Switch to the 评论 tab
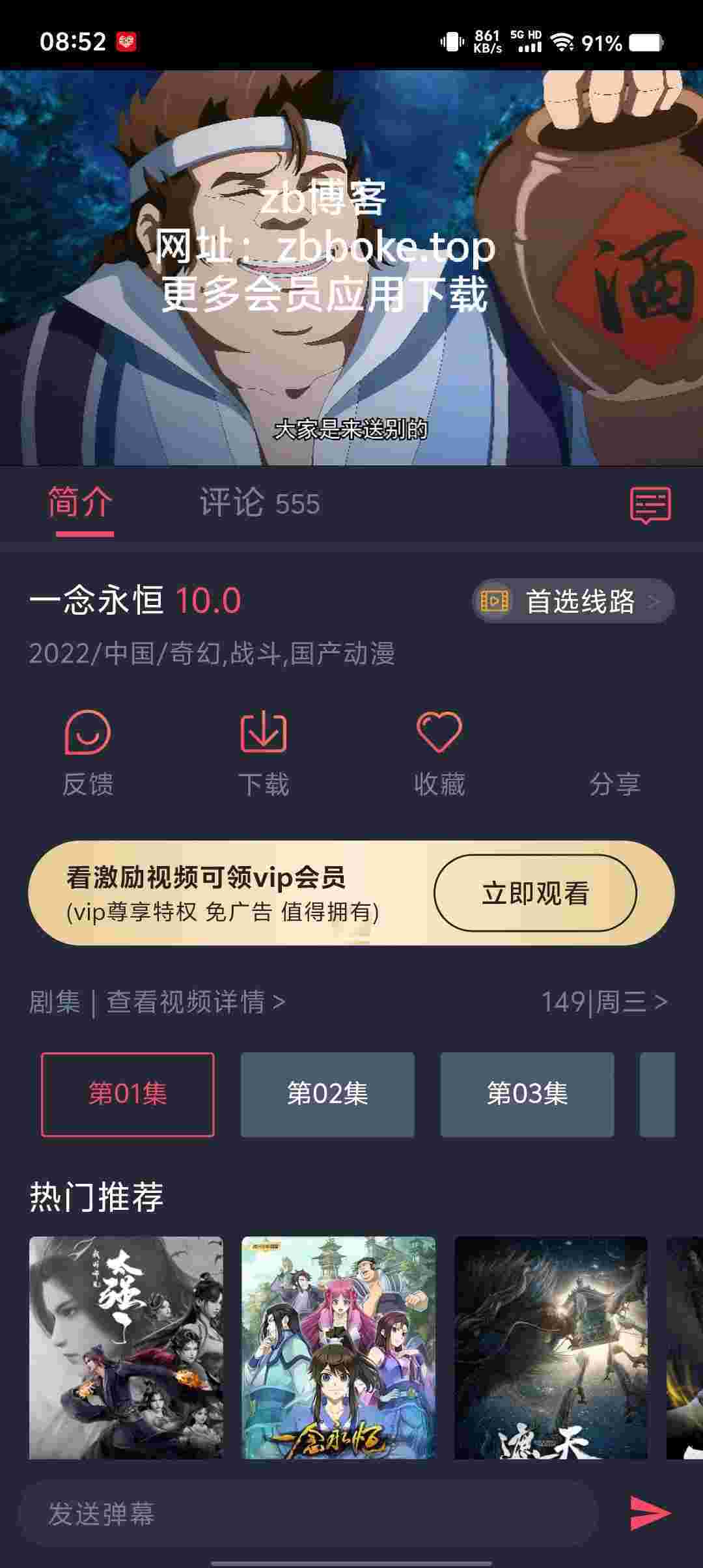This screenshot has height=1568, width=703. 260,503
